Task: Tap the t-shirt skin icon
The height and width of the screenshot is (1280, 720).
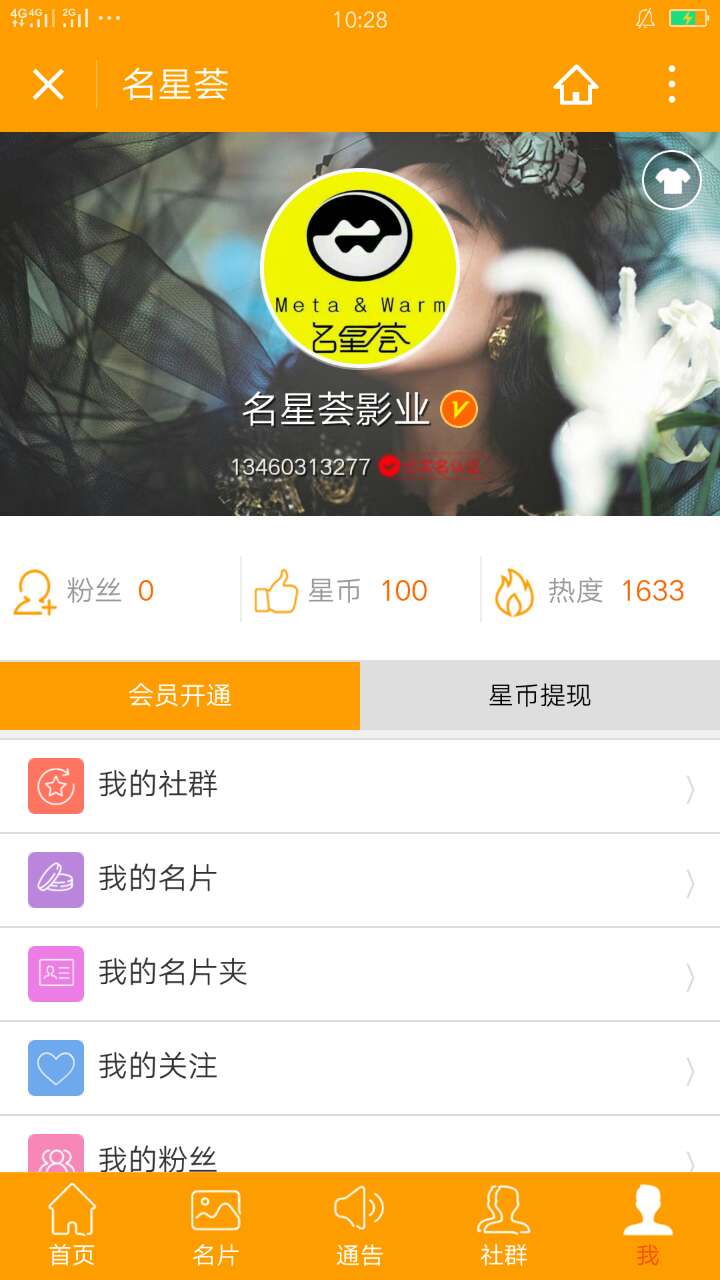Action: [671, 181]
